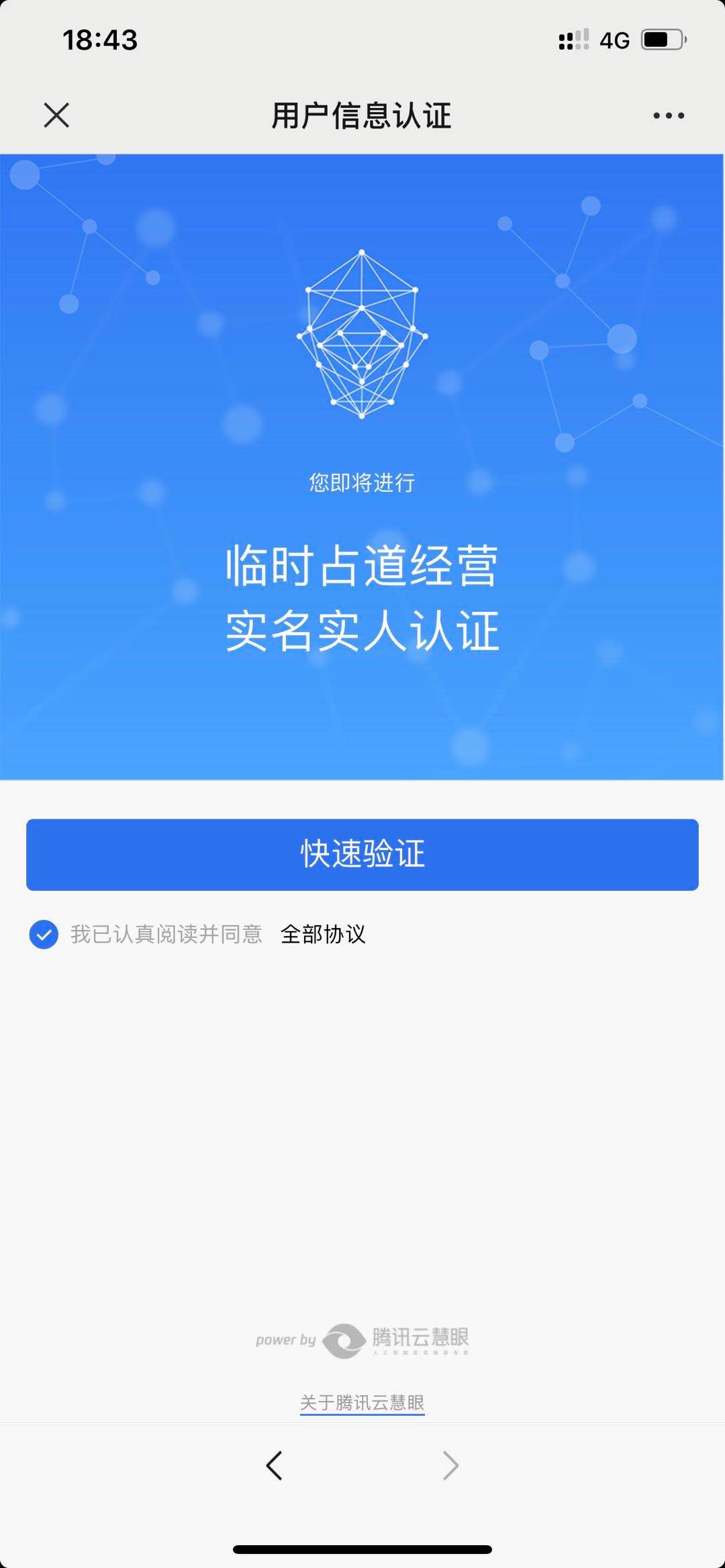The image size is (725, 1568).
Task: Go back with the browser back arrow
Action: (274, 1465)
